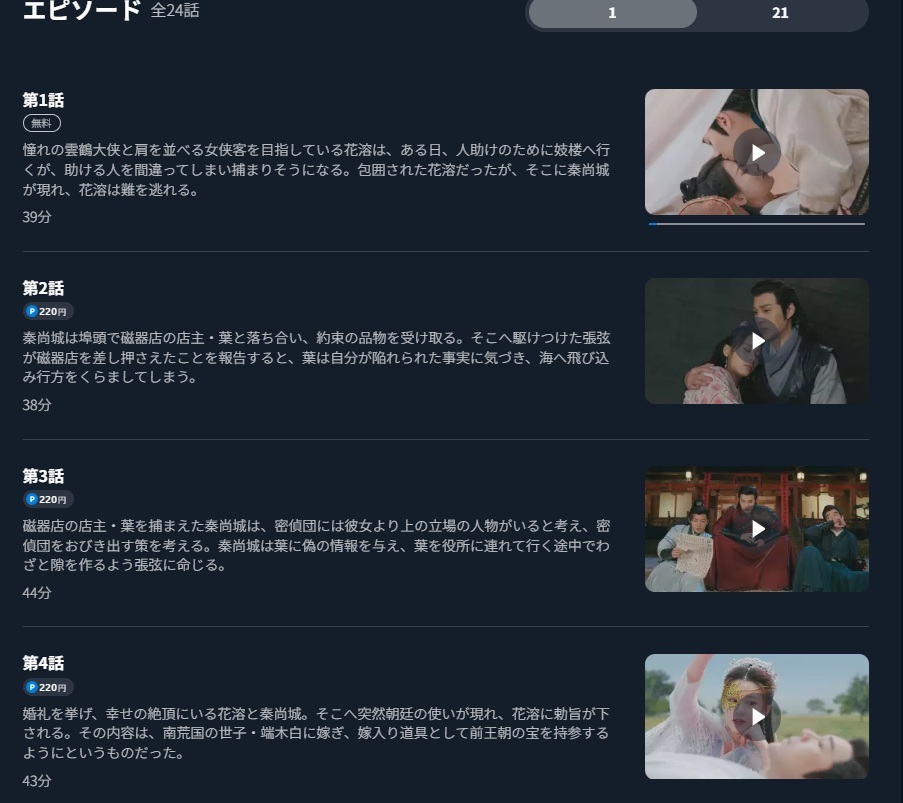Play the 第2話 episode thumbnail
This screenshot has height=803, width=903.
[757, 341]
